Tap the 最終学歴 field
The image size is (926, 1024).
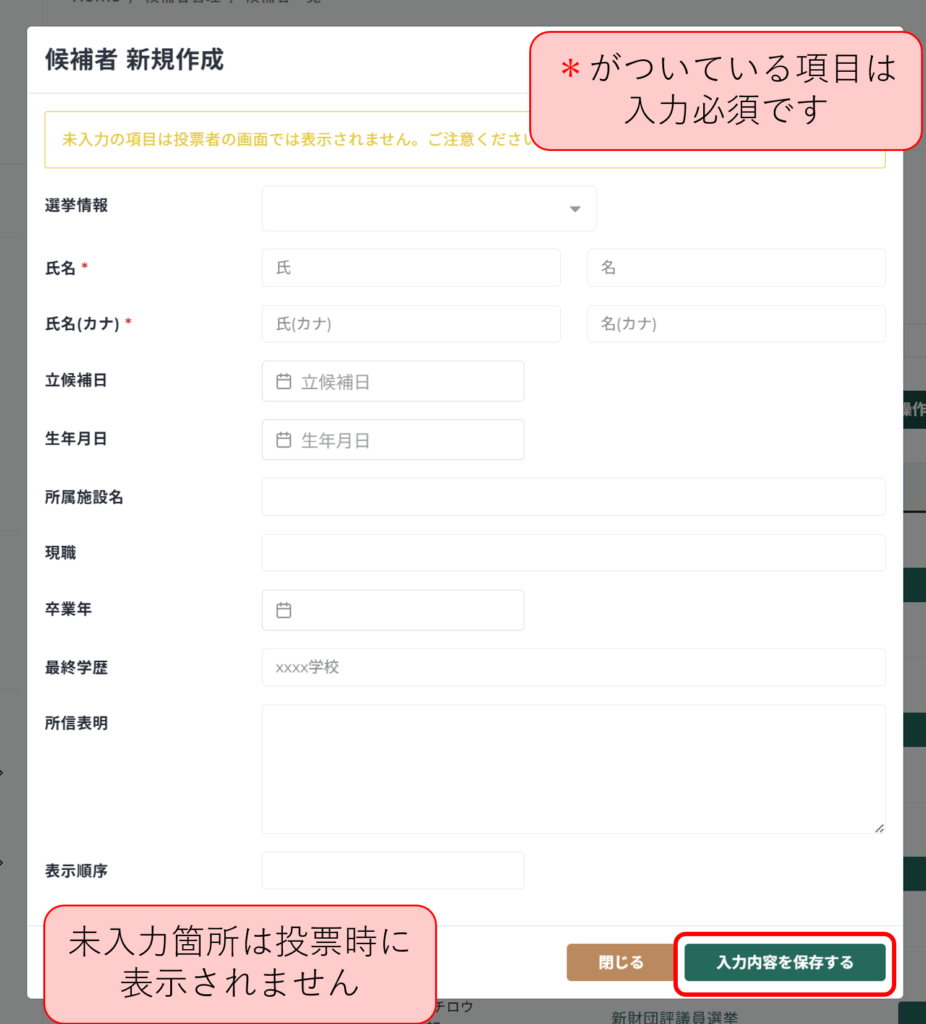point(573,667)
